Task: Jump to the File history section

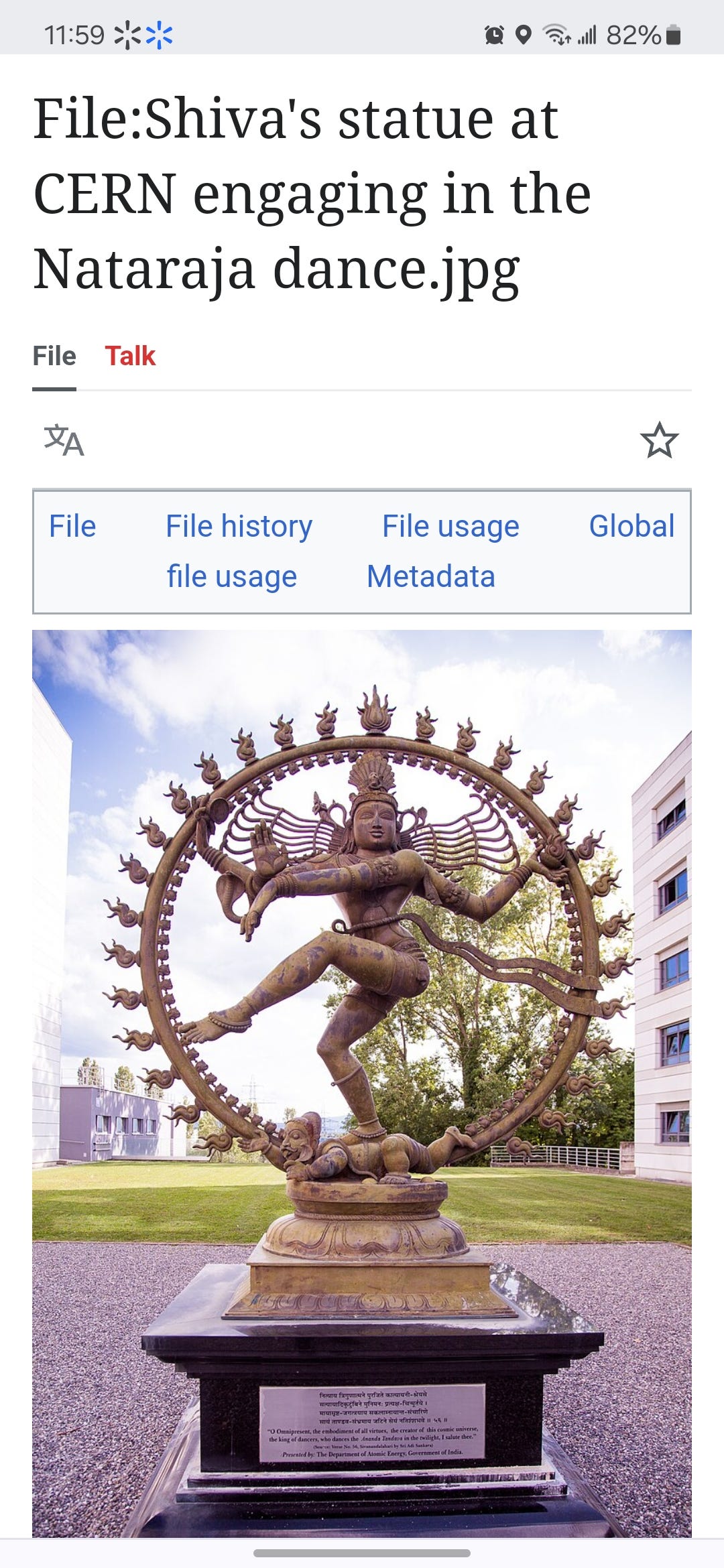Action: (x=239, y=526)
